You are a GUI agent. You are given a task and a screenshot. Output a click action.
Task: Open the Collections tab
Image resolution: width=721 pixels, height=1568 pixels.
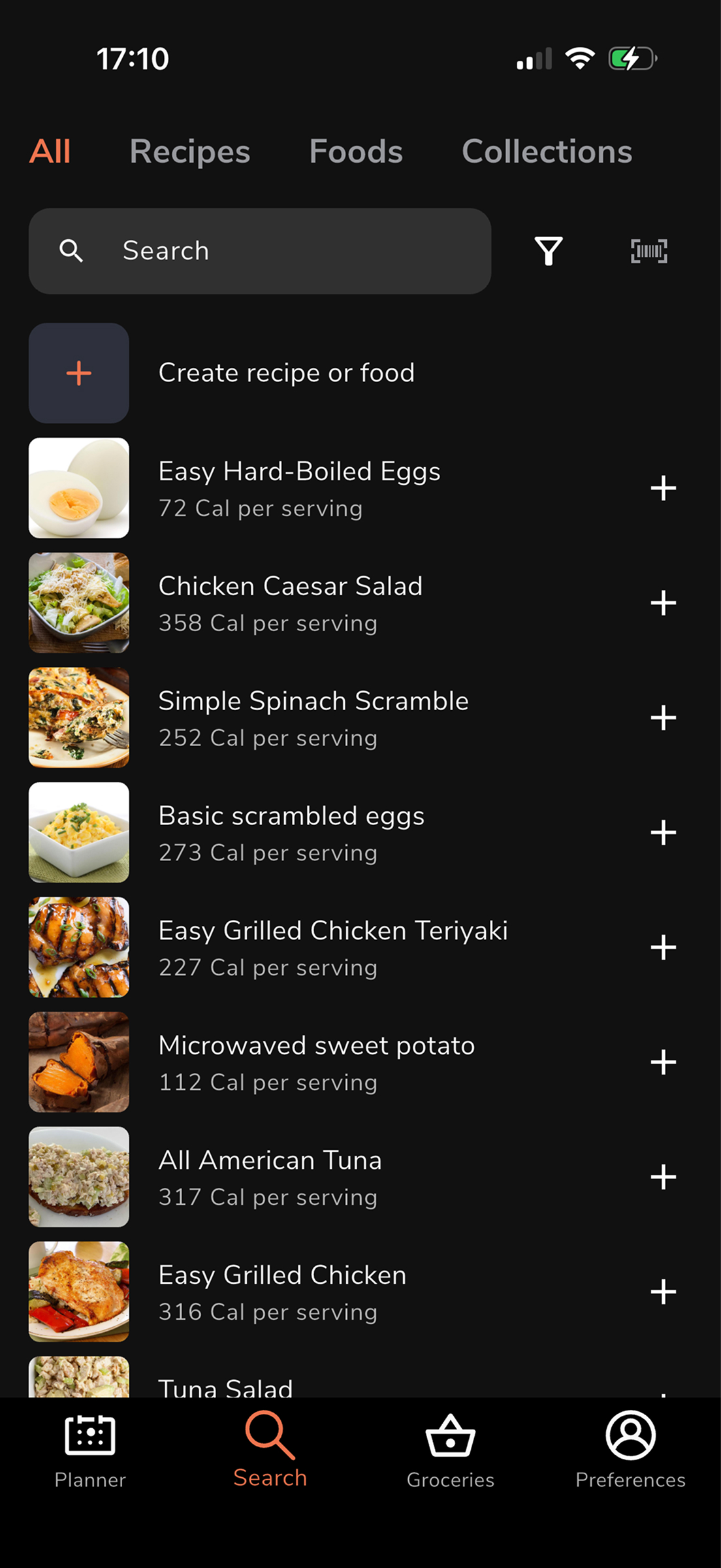pyautogui.click(x=547, y=151)
